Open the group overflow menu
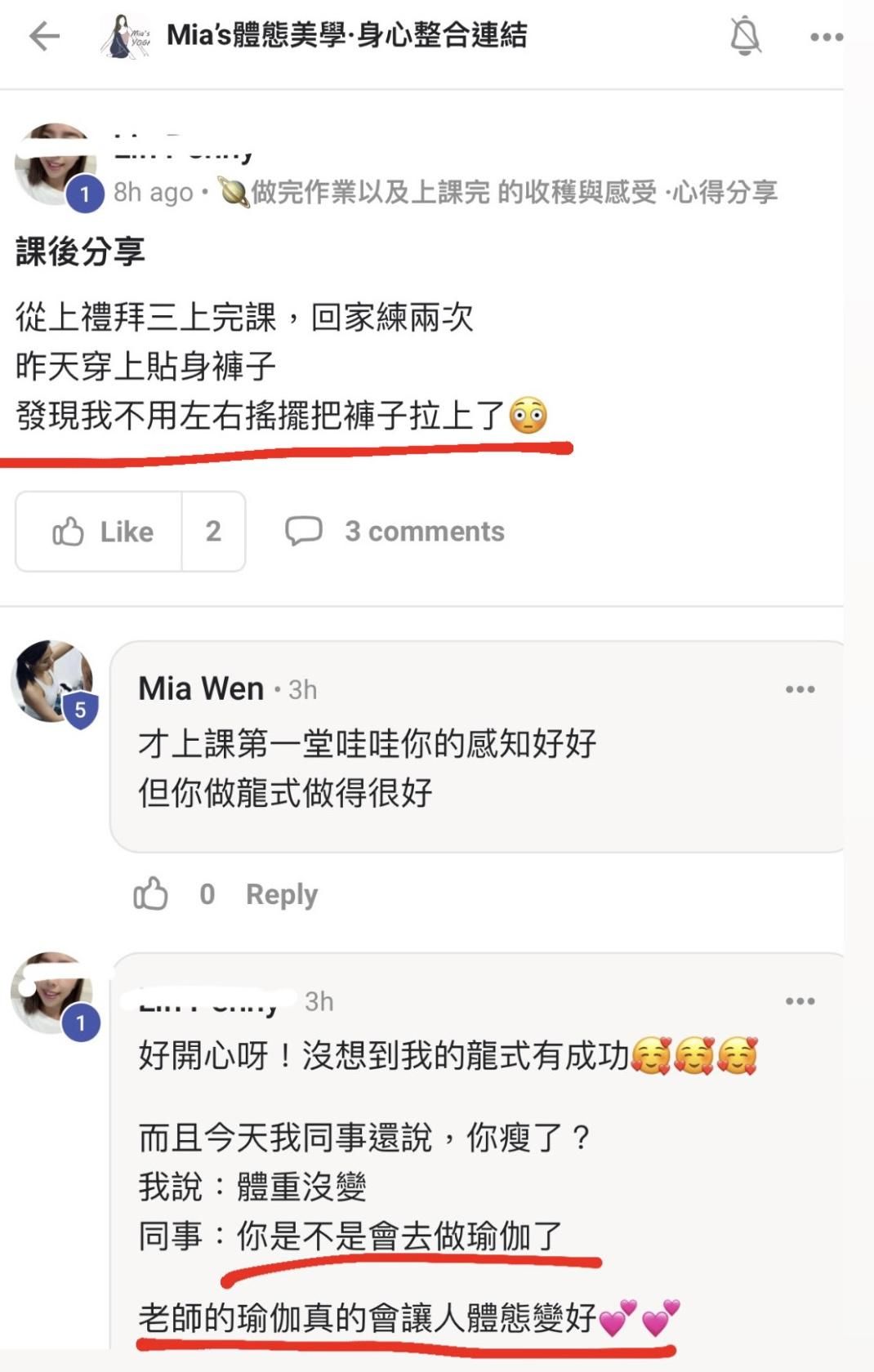Screen dimensions: 874x1372 tap(826, 37)
